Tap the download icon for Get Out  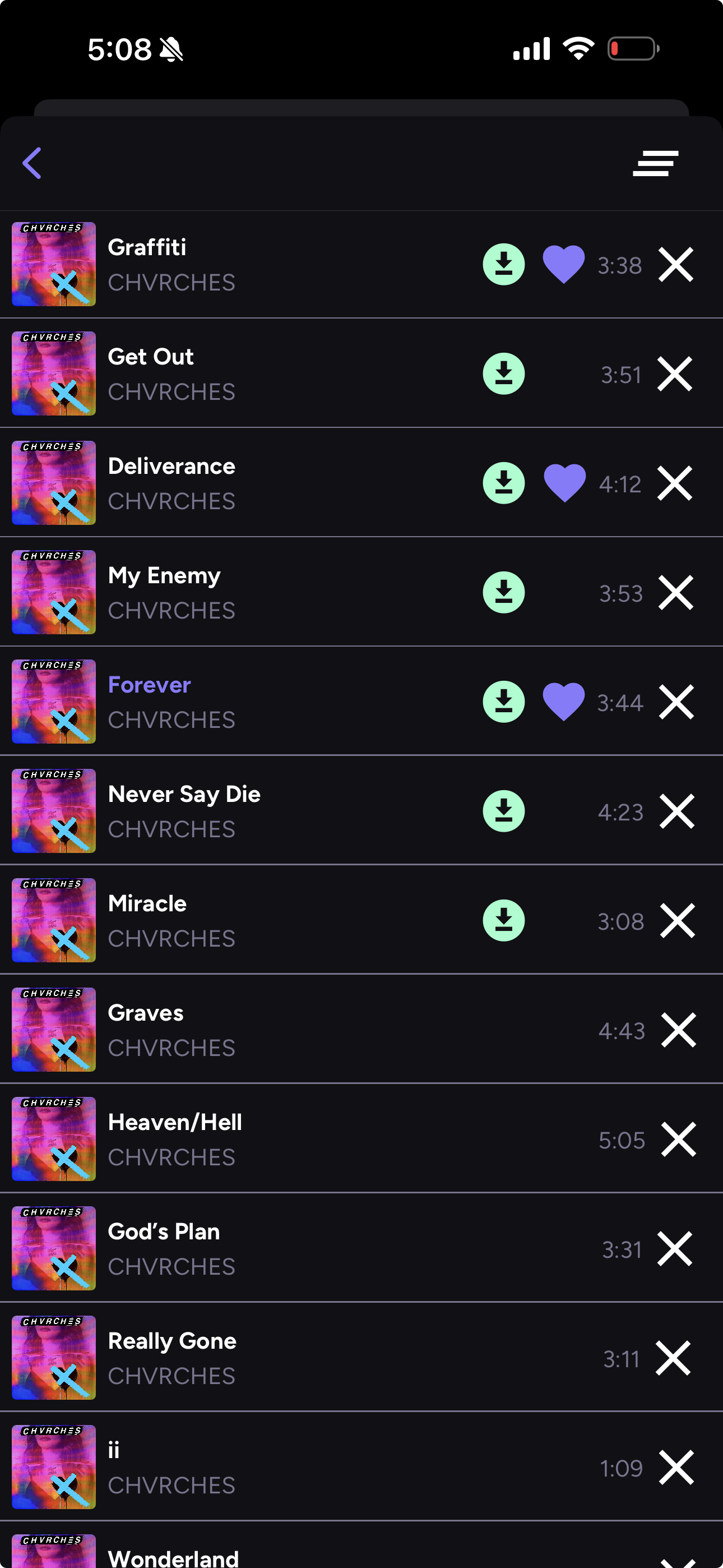(x=503, y=373)
